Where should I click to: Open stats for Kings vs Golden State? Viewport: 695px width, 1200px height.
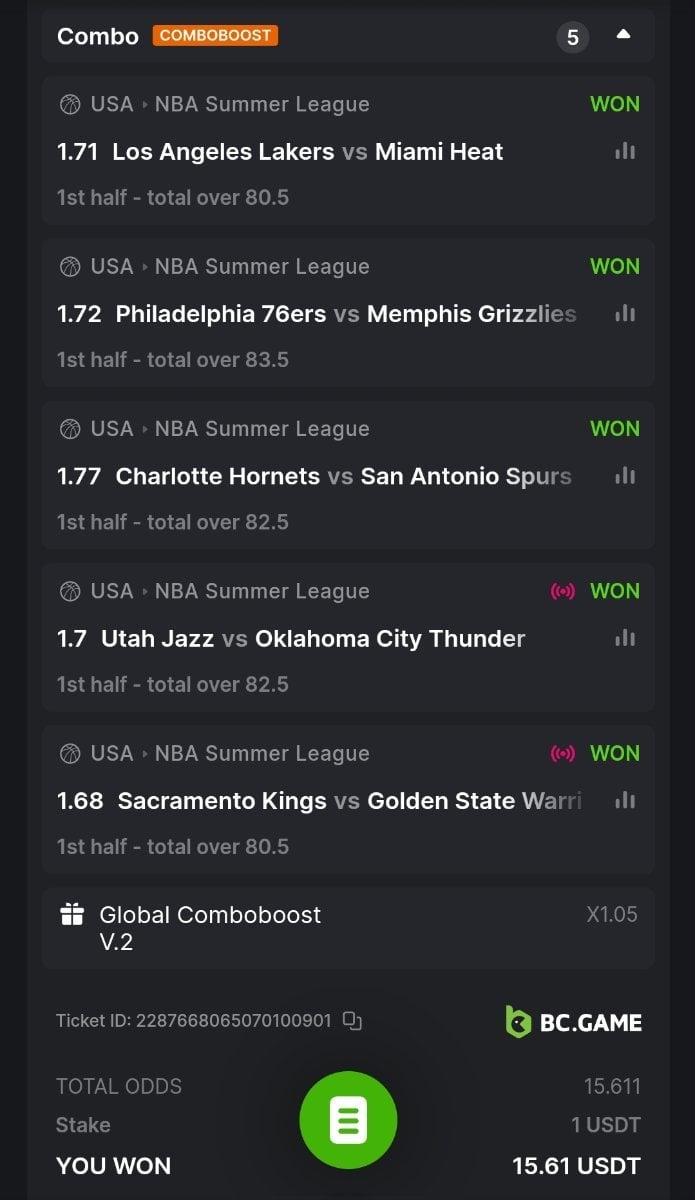(x=625, y=800)
